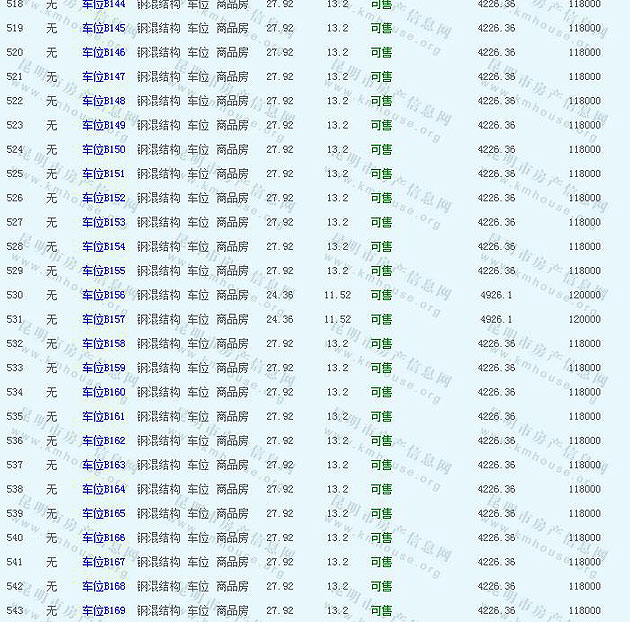
Task: Open the 车位B160 link
Action: point(104,393)
